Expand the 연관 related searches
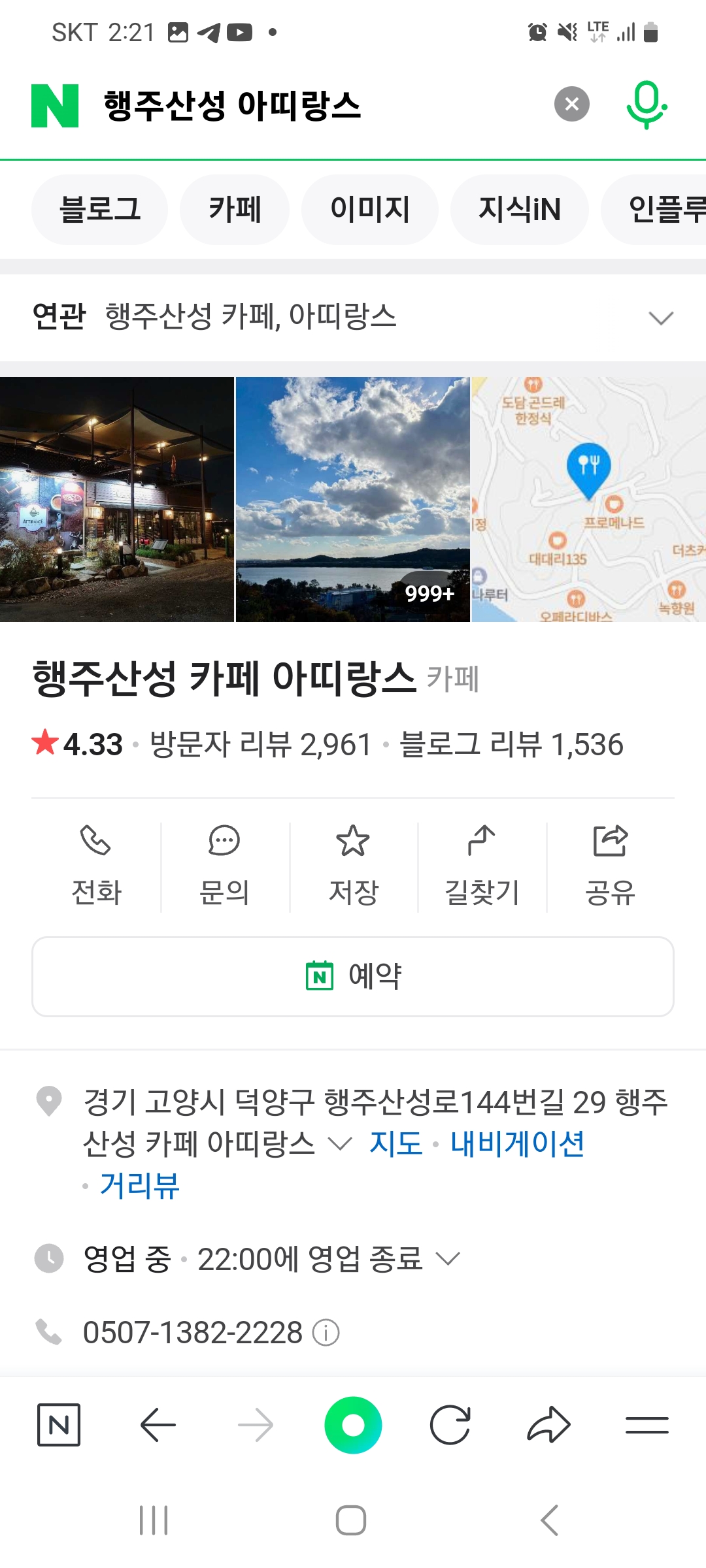 point(661,318)
